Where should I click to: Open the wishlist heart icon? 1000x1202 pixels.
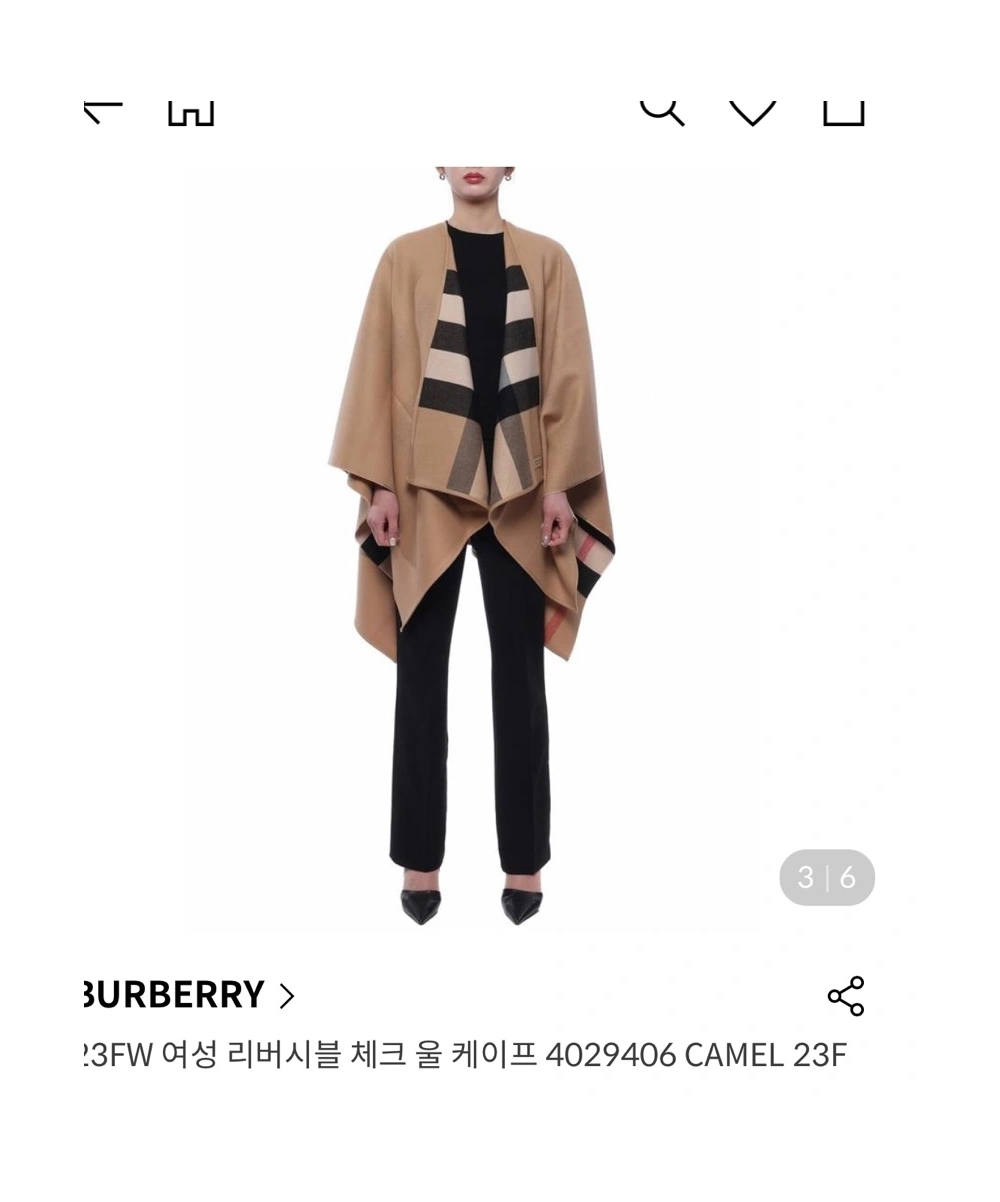tap(752, 112)
